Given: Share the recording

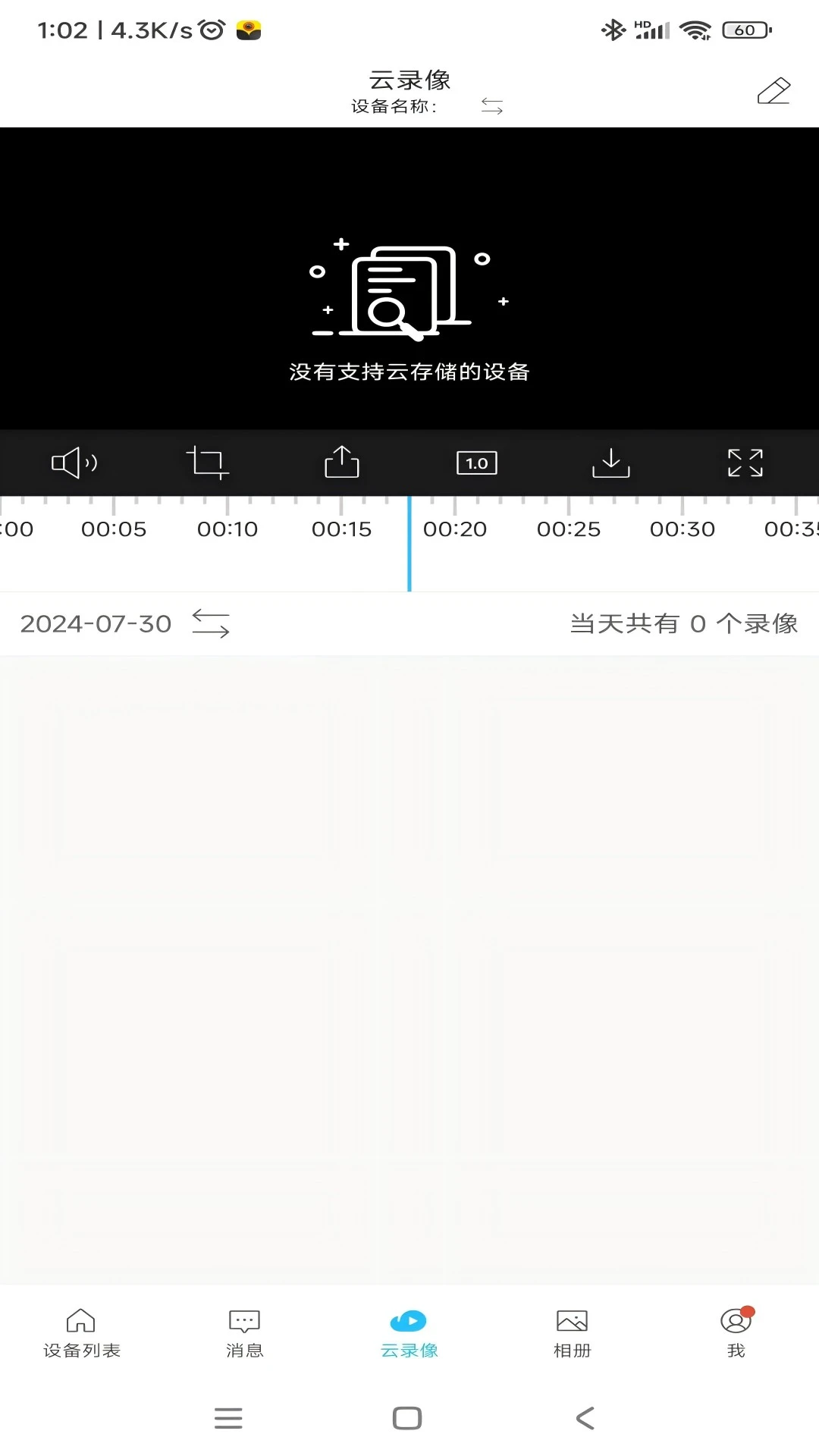Looking at the screenshot, I should pyautogui.click(x=342, y=462).
